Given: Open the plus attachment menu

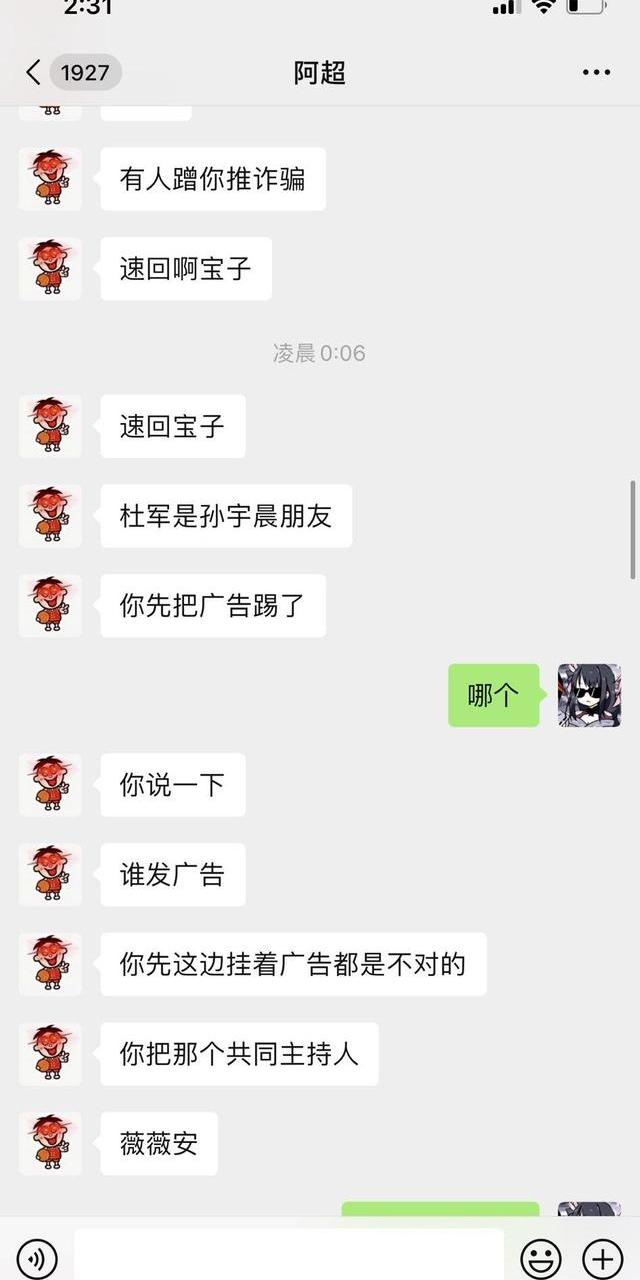Looking at the screenshot, I should click(602, 1257).
